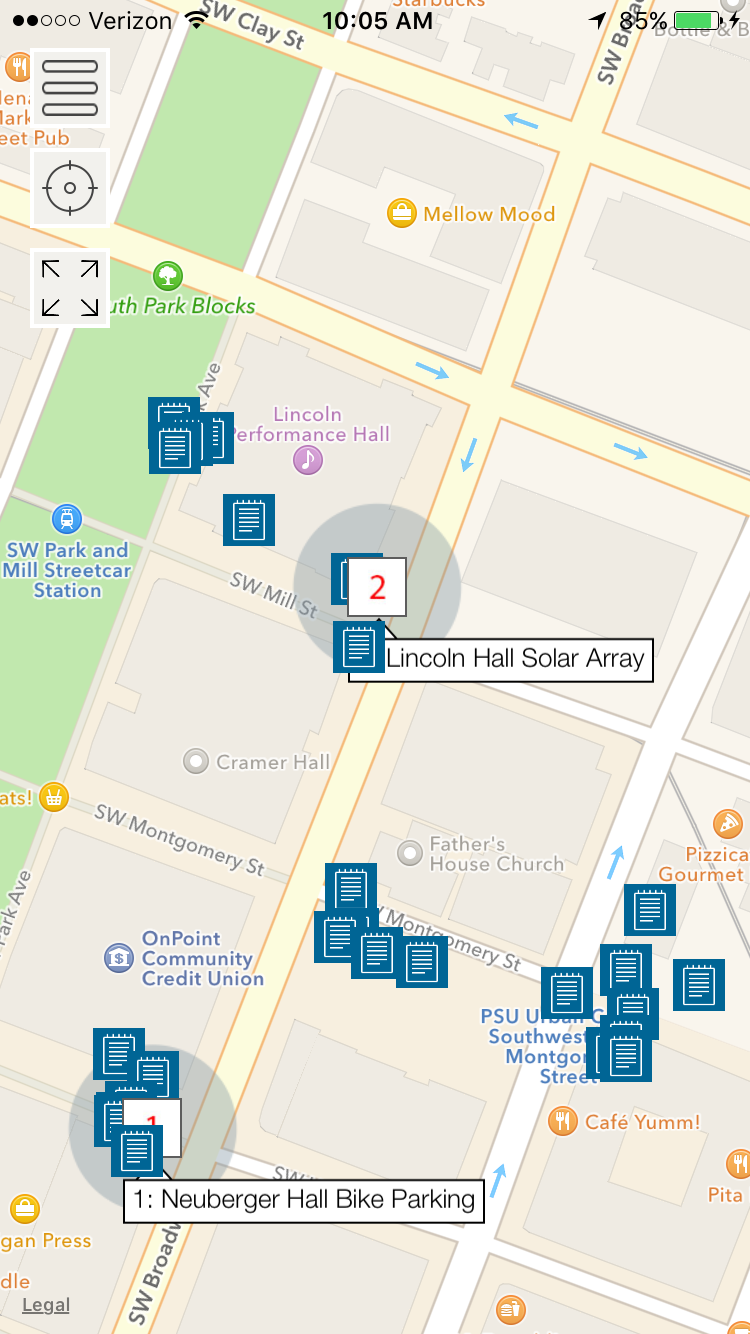750x1334 pixels.
Task: Expand map to full screen
Action: coord(70,288)
